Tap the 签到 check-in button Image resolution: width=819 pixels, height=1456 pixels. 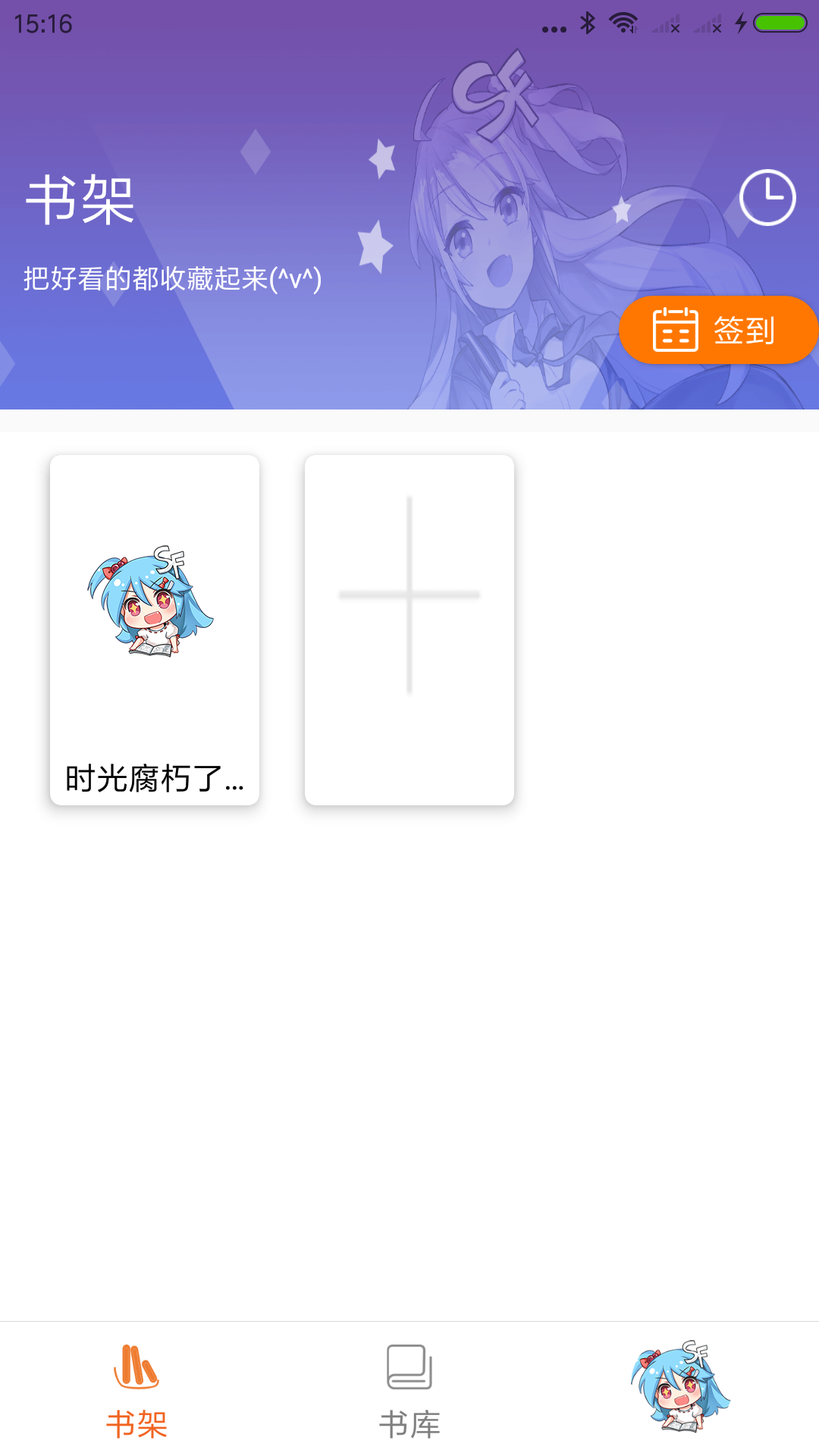(717, 331)
